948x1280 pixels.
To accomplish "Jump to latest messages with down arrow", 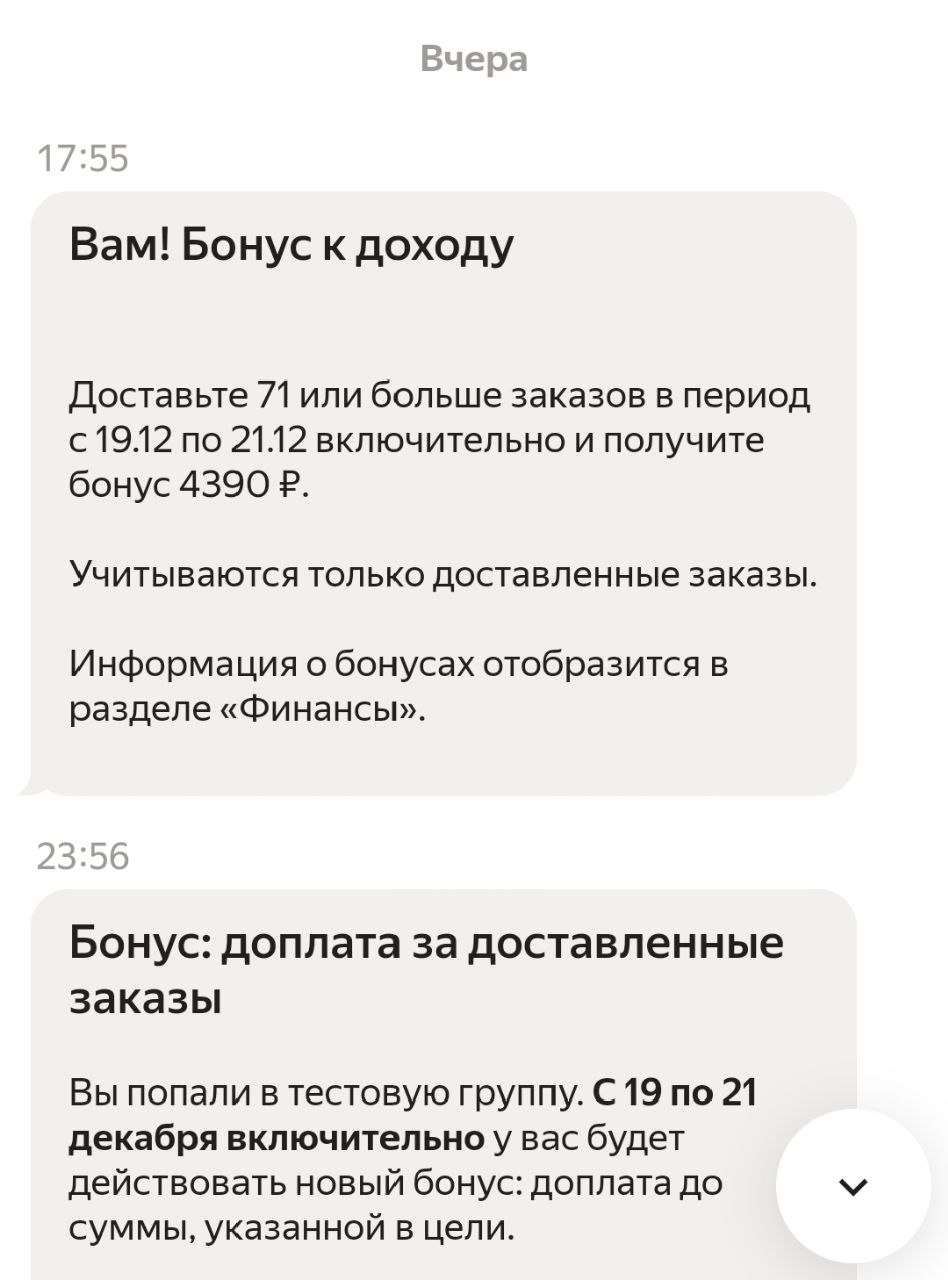I will (853, 1186).
